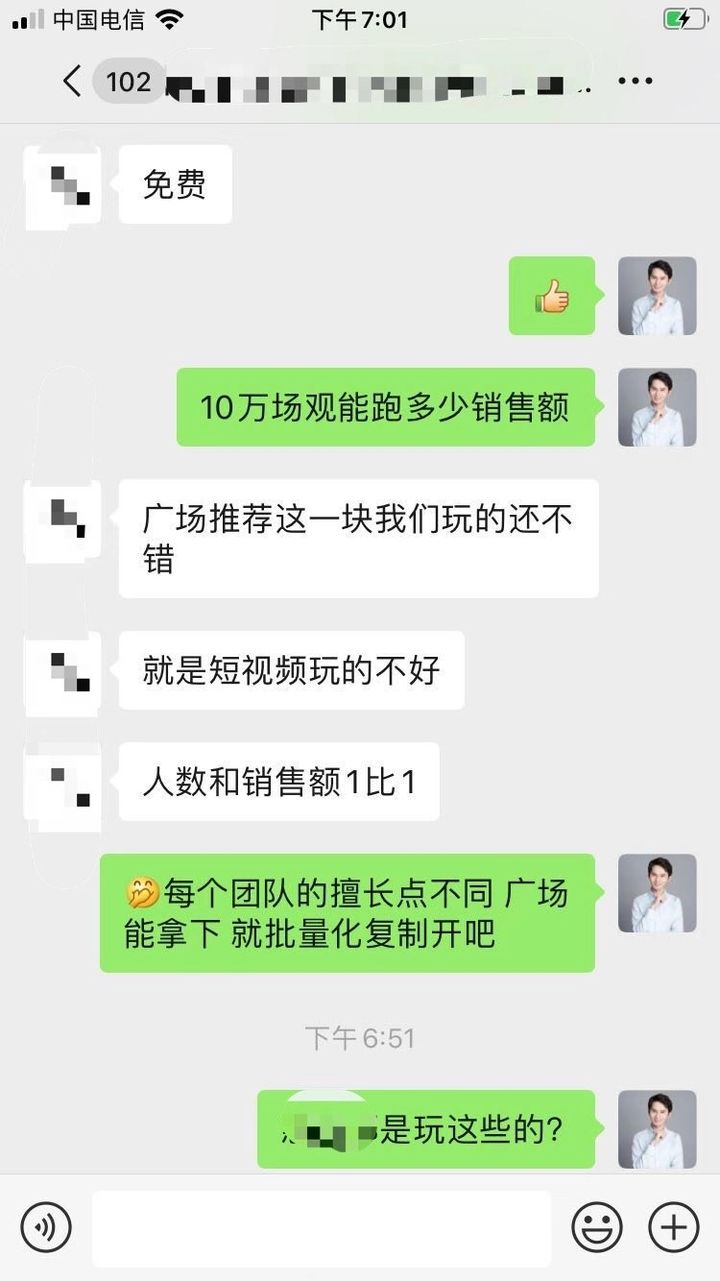The height and width of the screenshot is (1281, 720).
Task: Open my avatar beside thumbs-up message
Action: click(x=657, y=296)
